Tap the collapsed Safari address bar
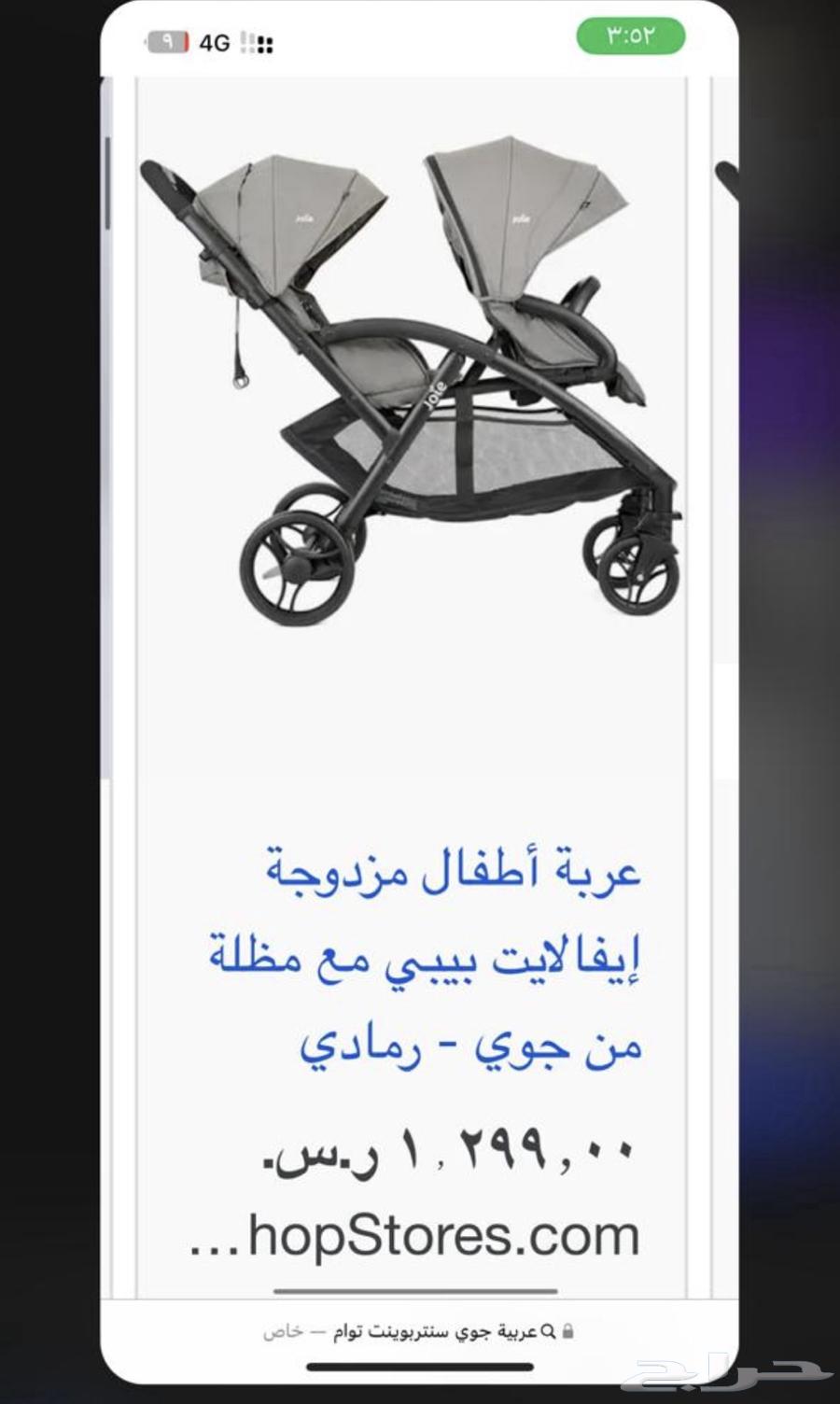 (x=419, y=1332)
